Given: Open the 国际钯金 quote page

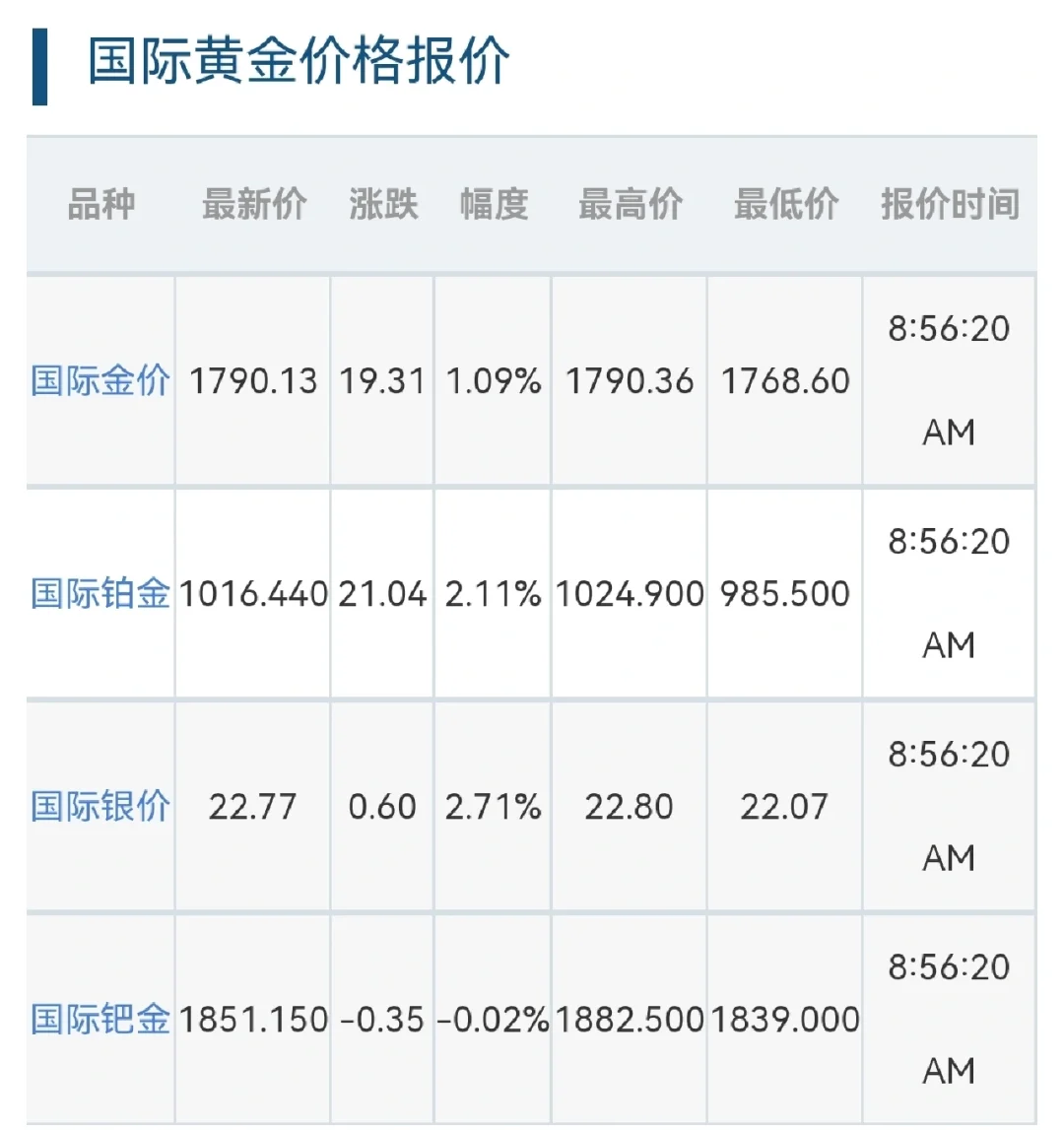Looking at the screenshot, I should 98,1020.
